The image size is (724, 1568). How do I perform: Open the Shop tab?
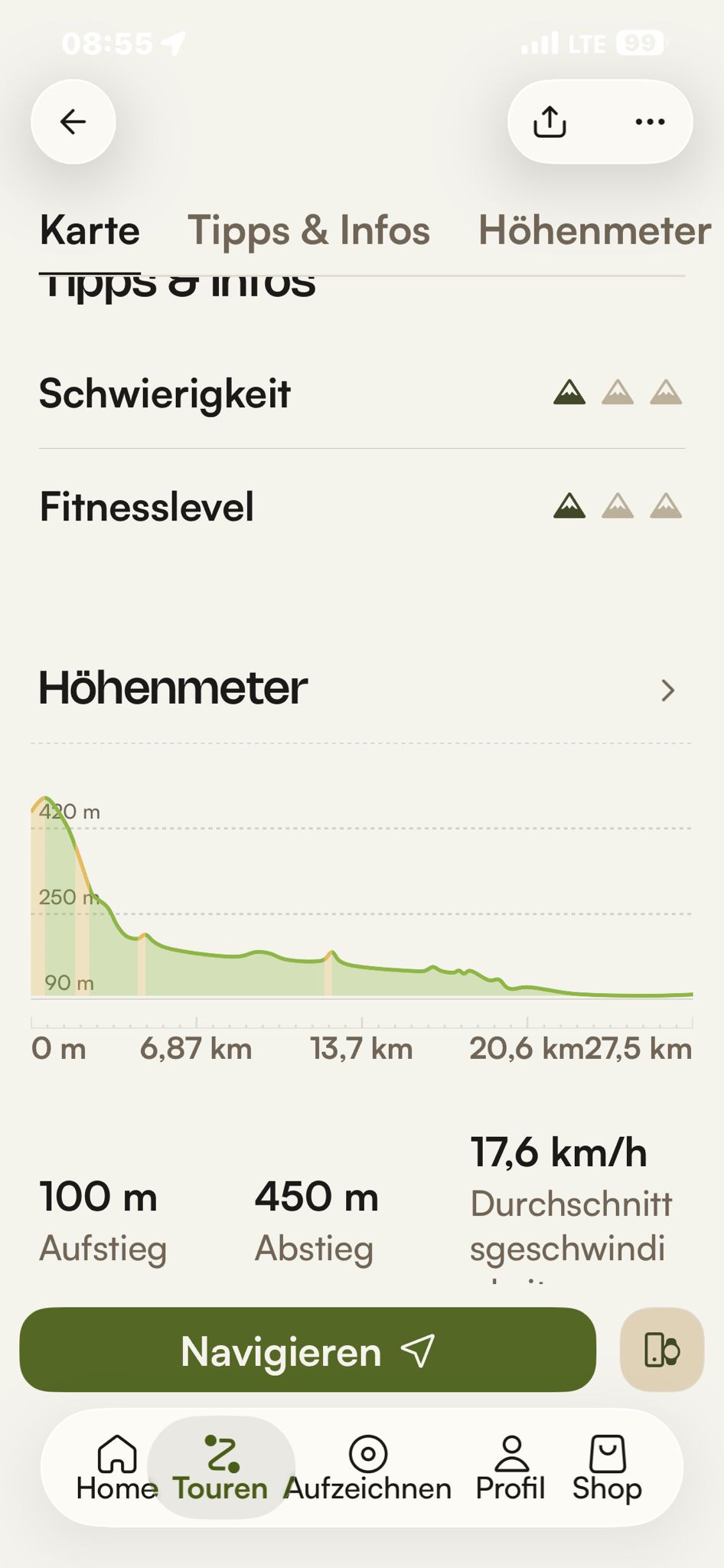coord(607,1468)
